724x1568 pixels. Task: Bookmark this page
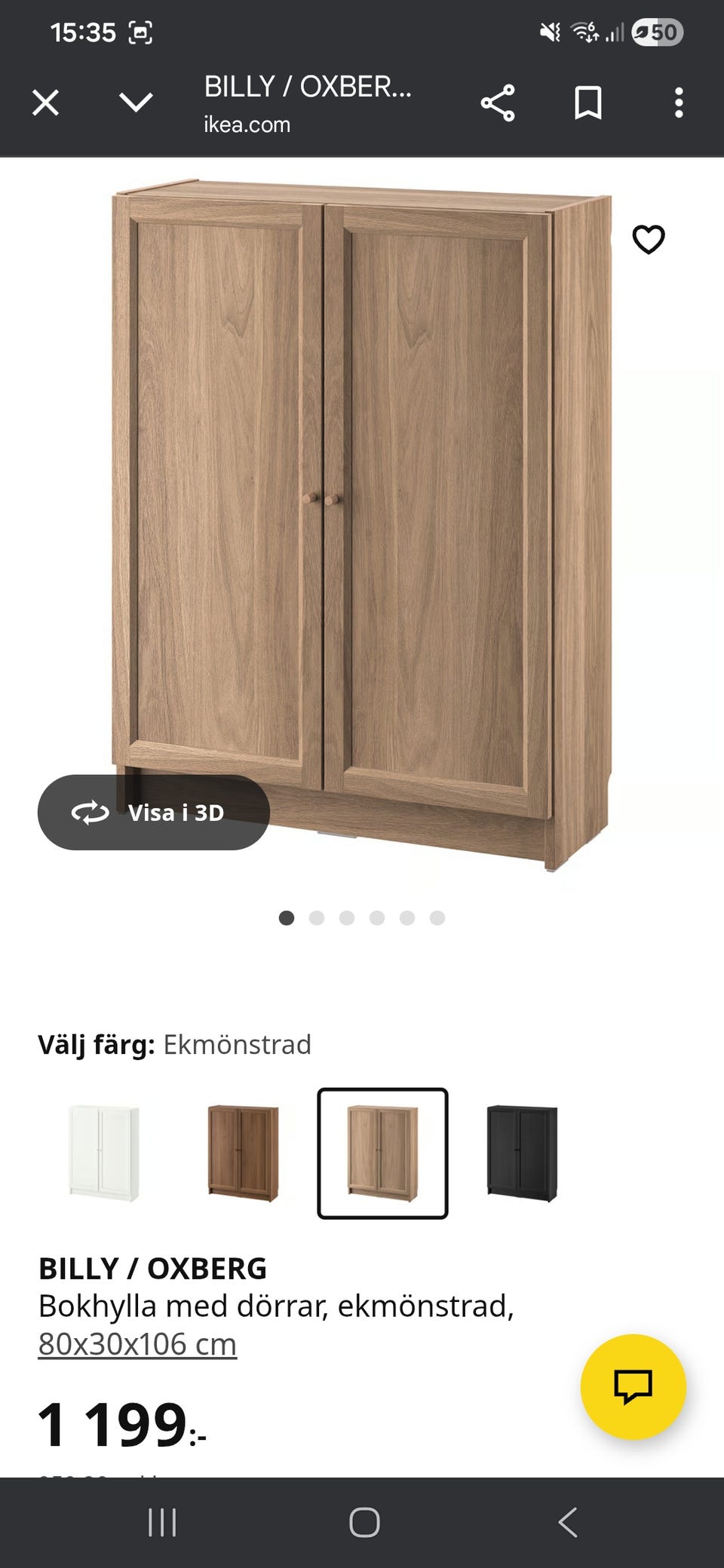588,103
